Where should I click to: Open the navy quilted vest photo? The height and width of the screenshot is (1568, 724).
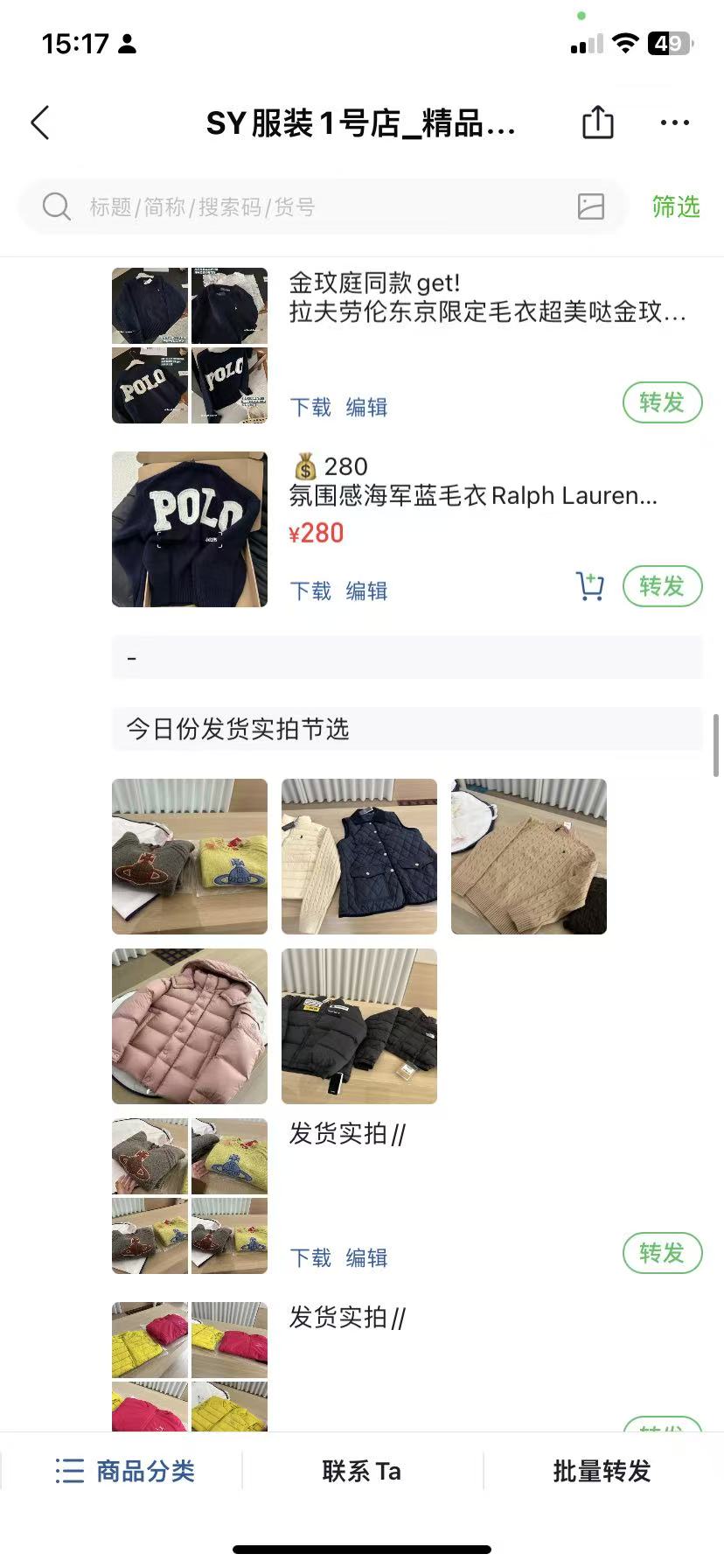tap(359, 857)
